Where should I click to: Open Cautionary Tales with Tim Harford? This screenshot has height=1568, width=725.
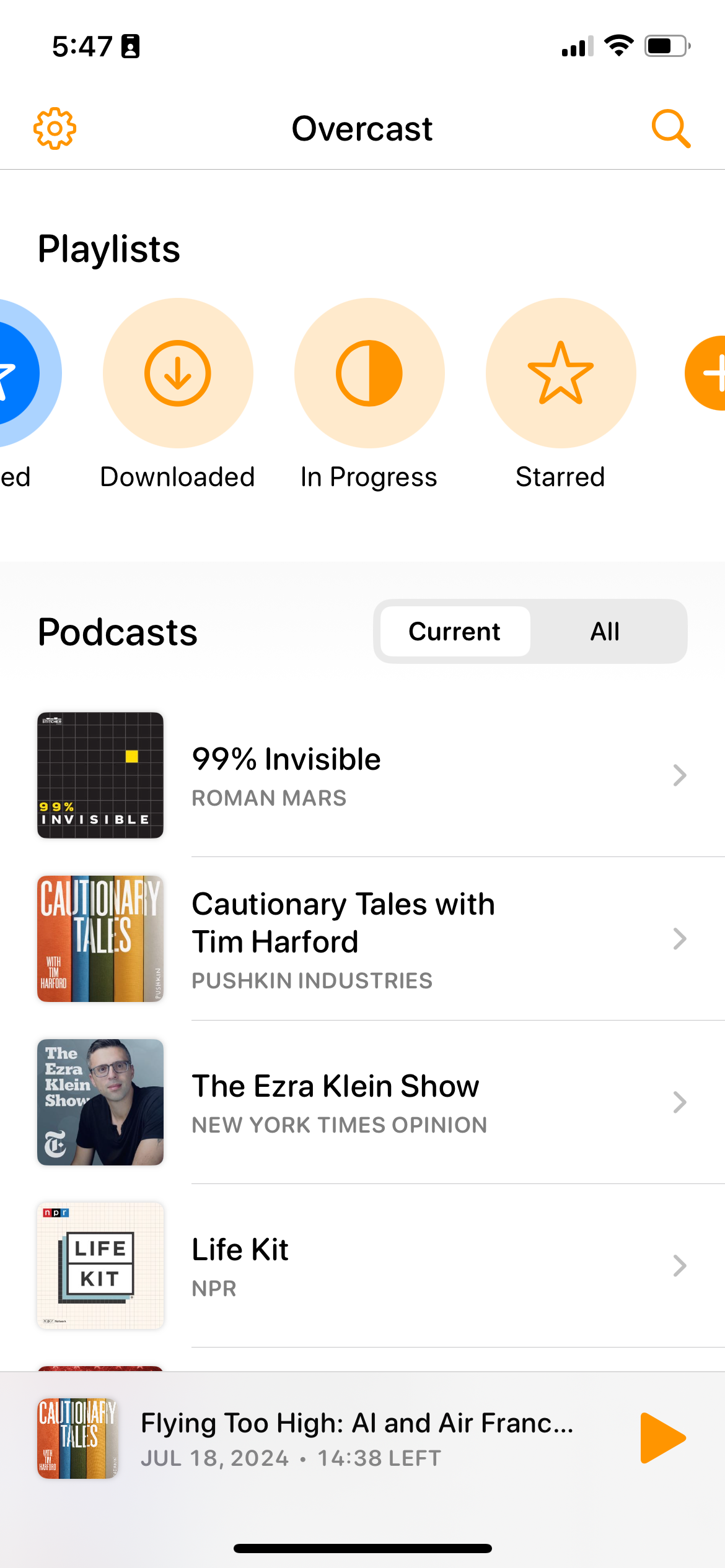[x=362, y=939]
